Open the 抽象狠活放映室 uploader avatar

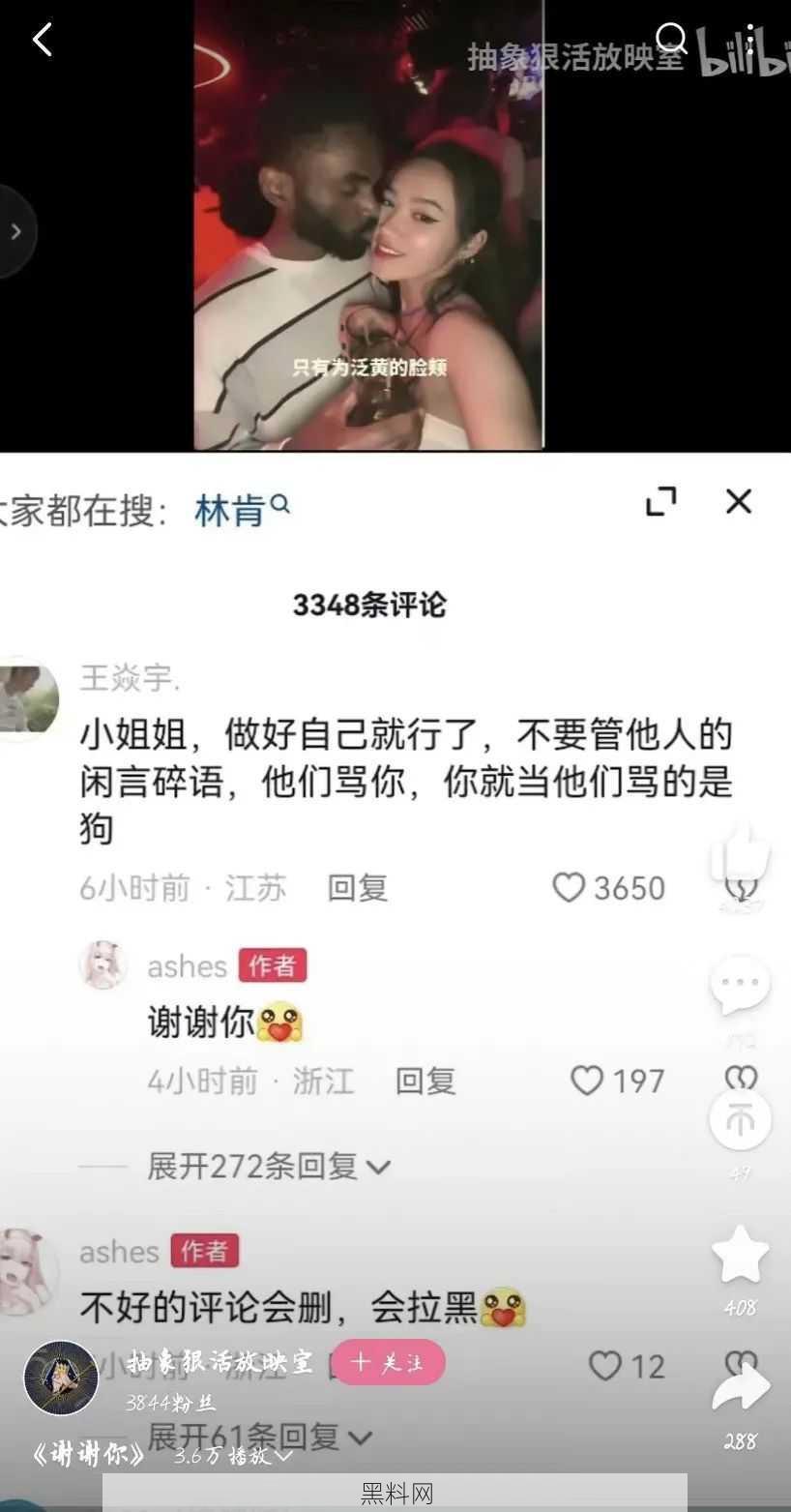(x=60, y=1379)
